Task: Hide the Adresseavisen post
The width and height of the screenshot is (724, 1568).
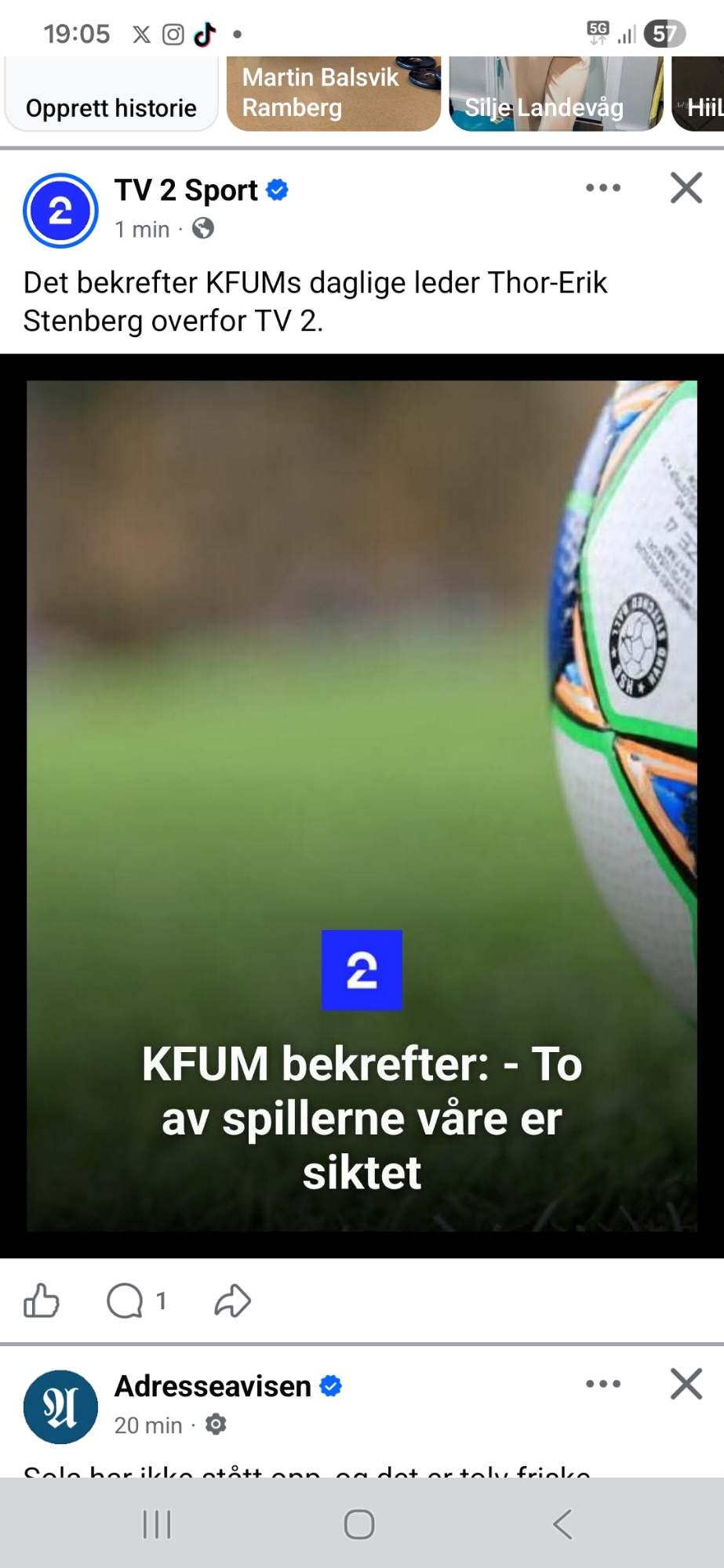Action: pyautogui.click(x=686, y=1385)
